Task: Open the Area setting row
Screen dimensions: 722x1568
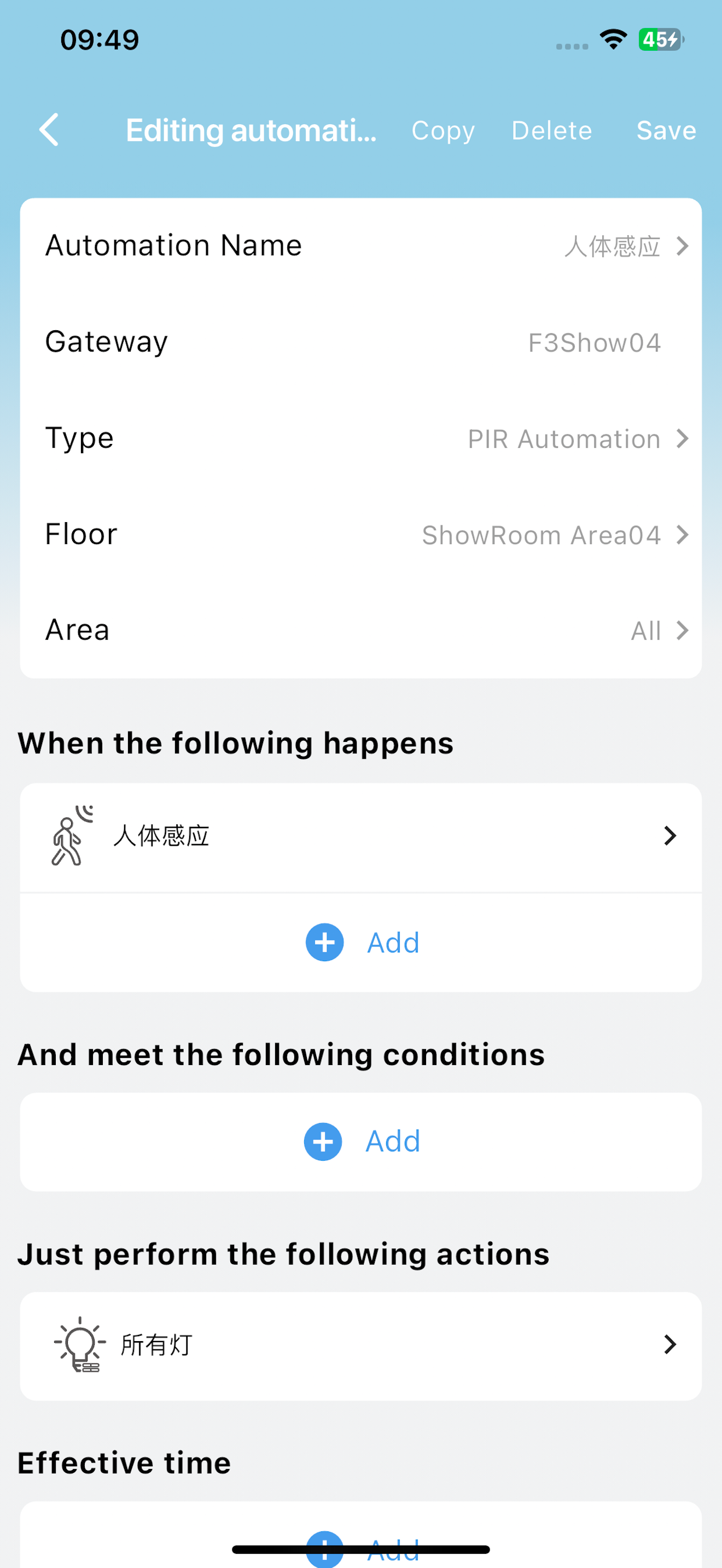Action: 361,630
